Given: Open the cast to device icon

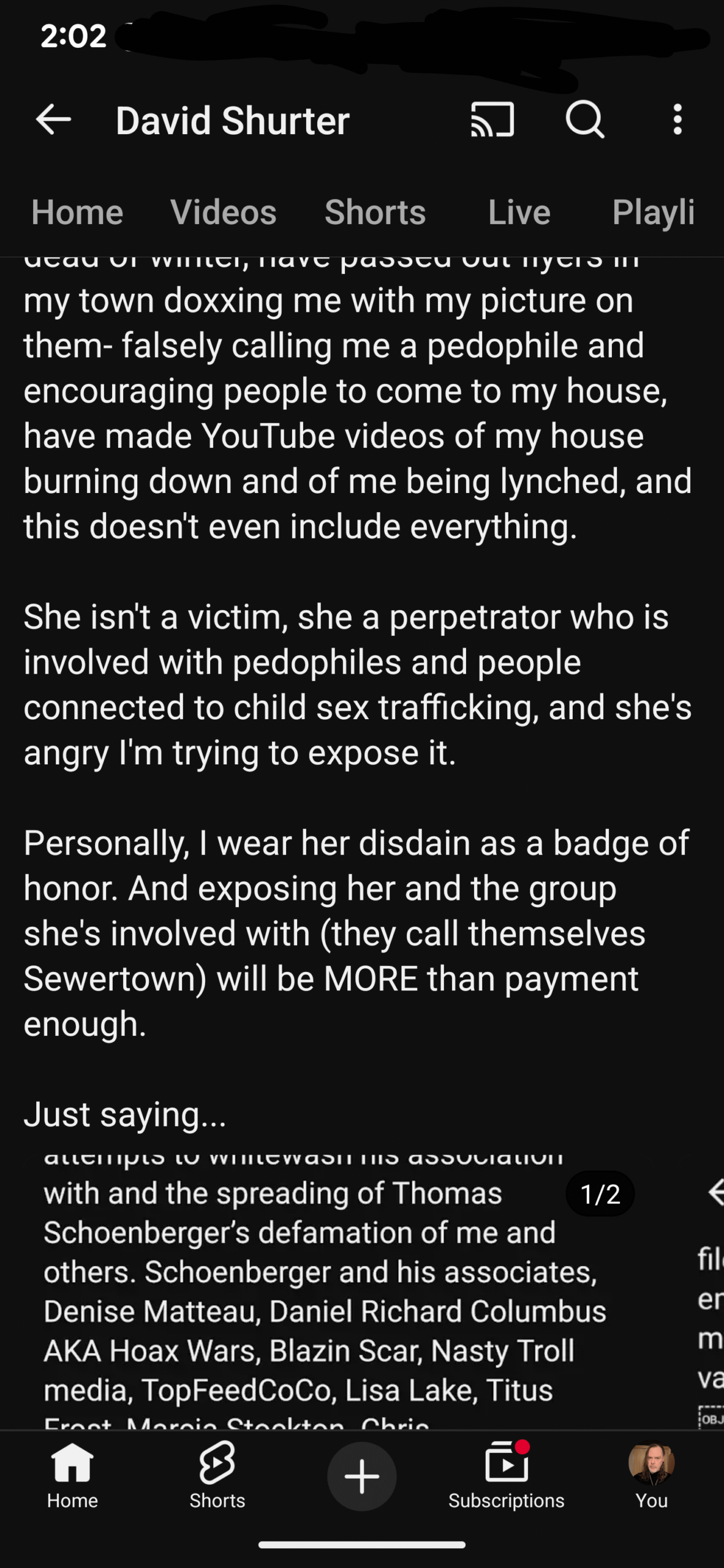Looking at the screenshot, I should pyautogui.click(x=492, y=119).
